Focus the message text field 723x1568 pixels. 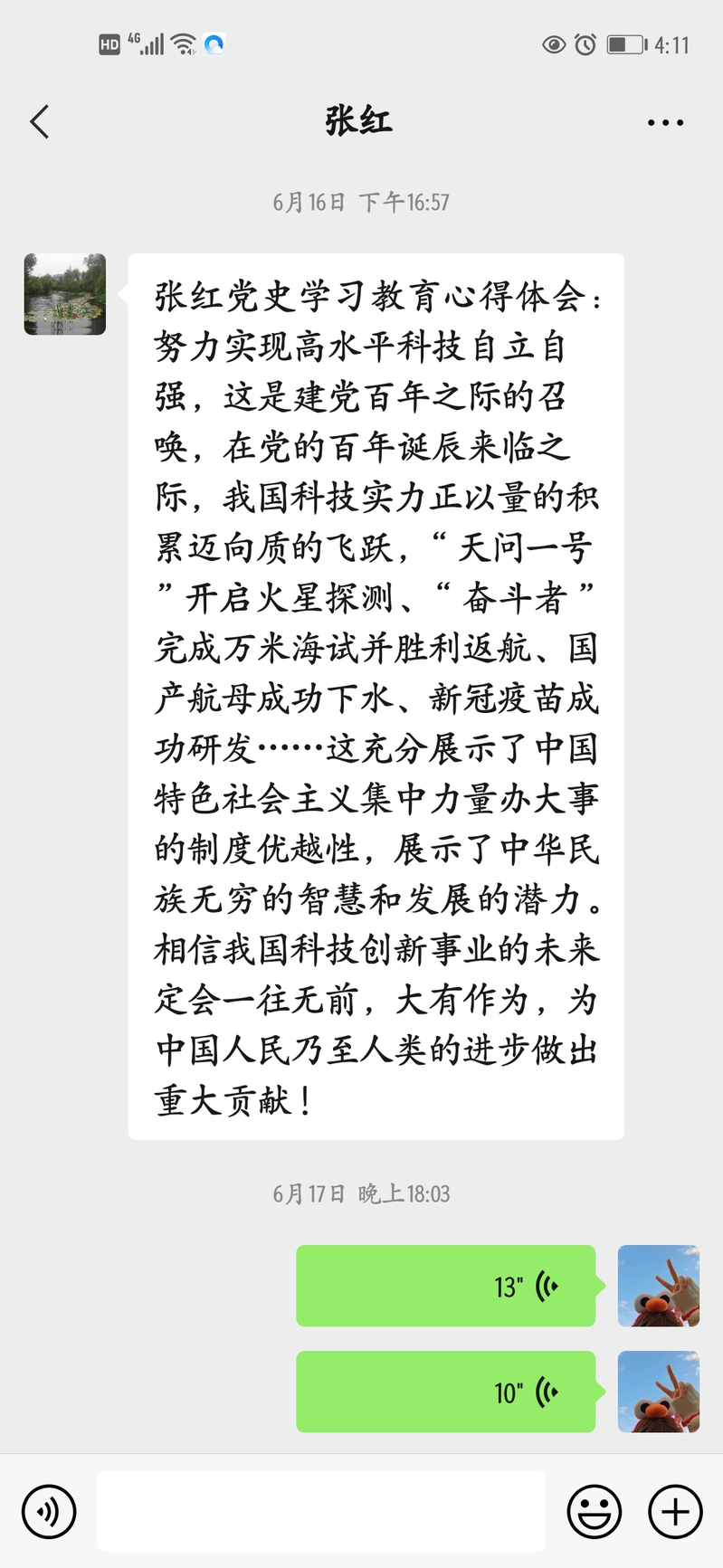pos(321,1510)
